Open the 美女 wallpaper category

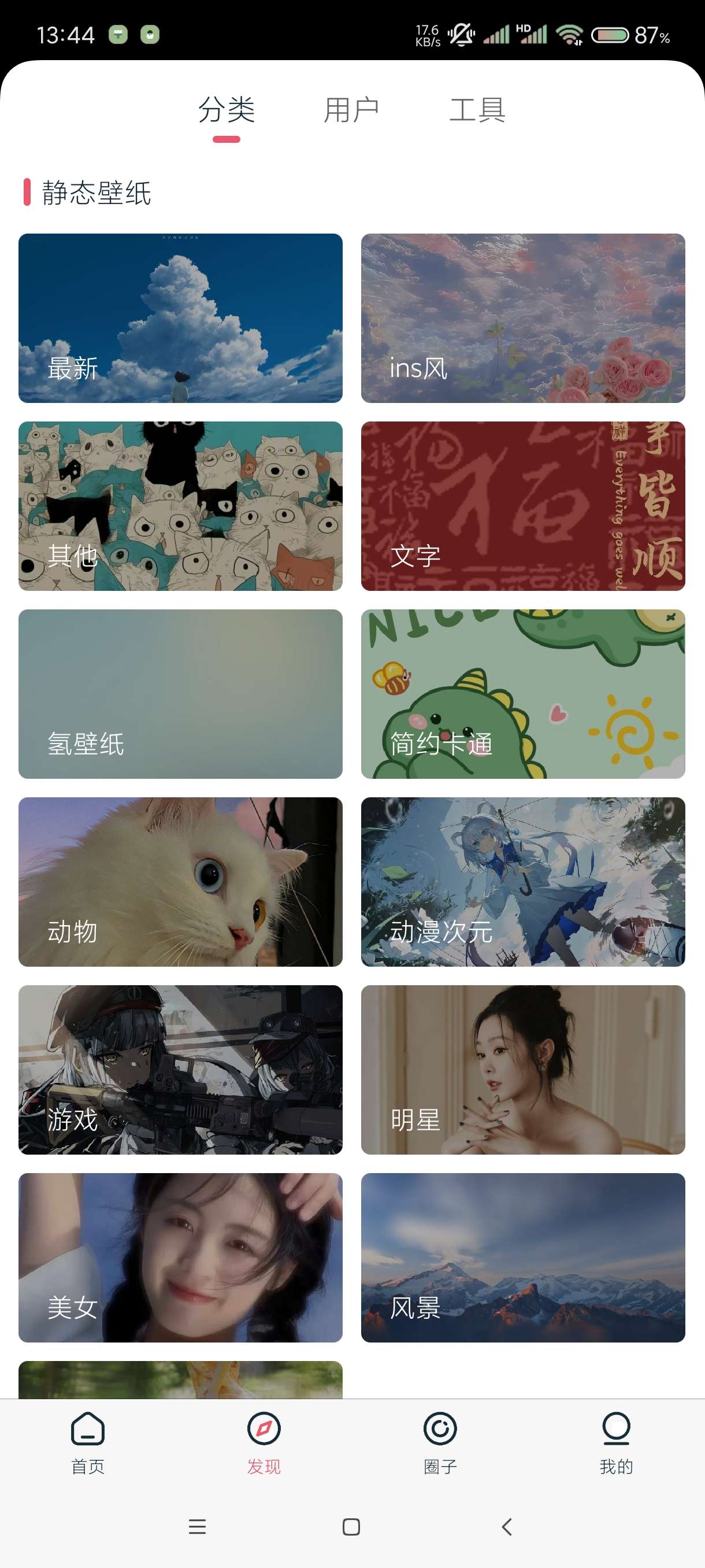click(x=180, y=1257)
